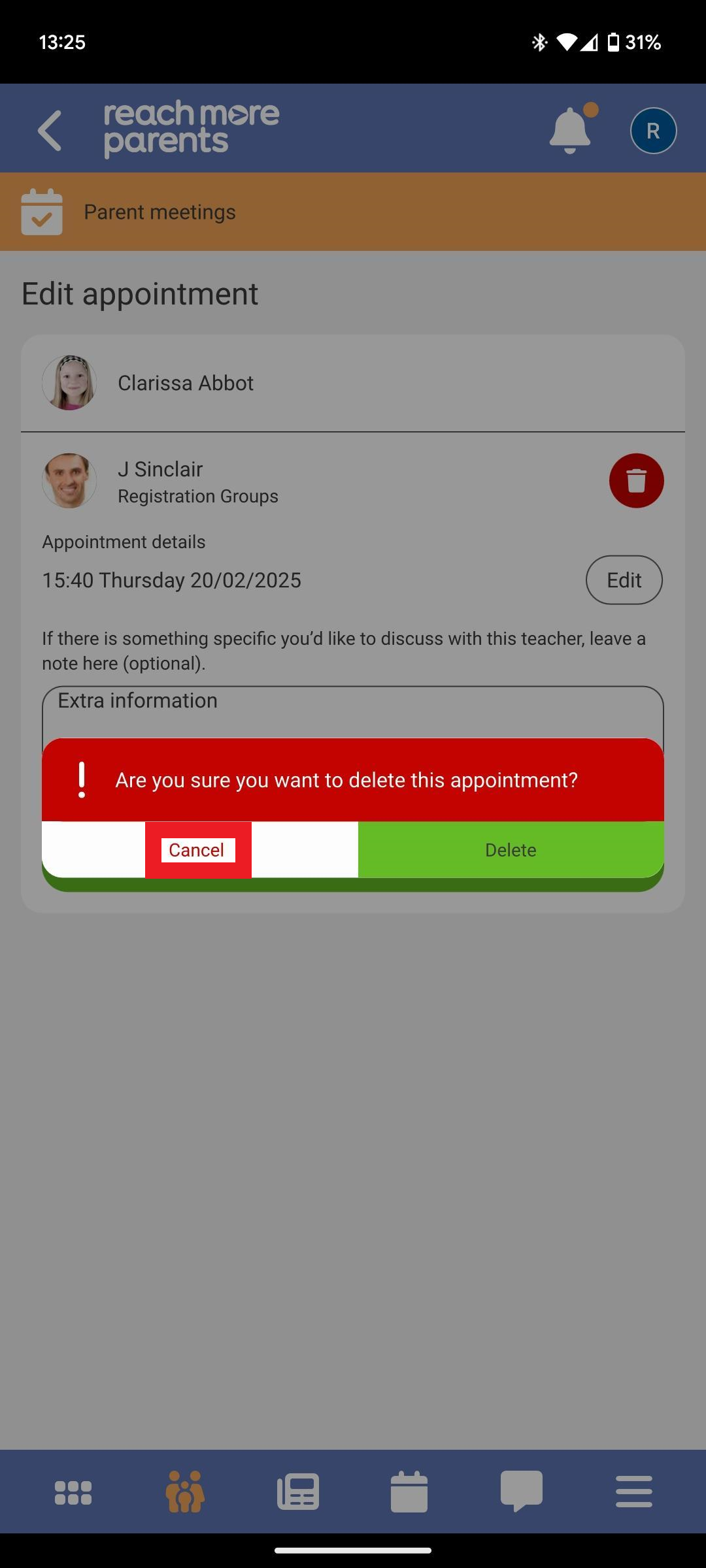The width and height of the screenshot is (706, 1568).
Task: Edit the 15:40 Thursday appointment time
Action: [x=624, y=580]
